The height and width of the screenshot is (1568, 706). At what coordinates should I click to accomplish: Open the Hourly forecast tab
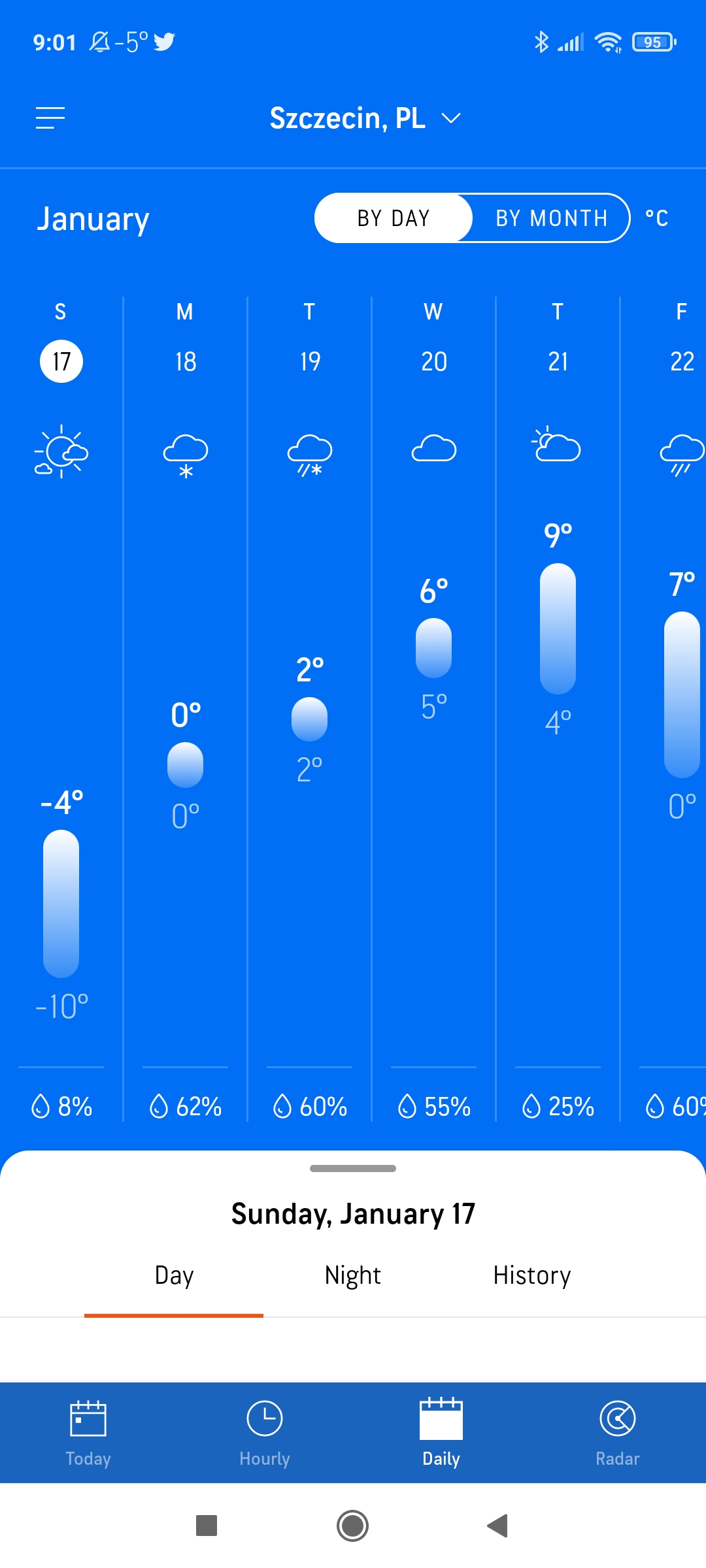pos(265,1433)
